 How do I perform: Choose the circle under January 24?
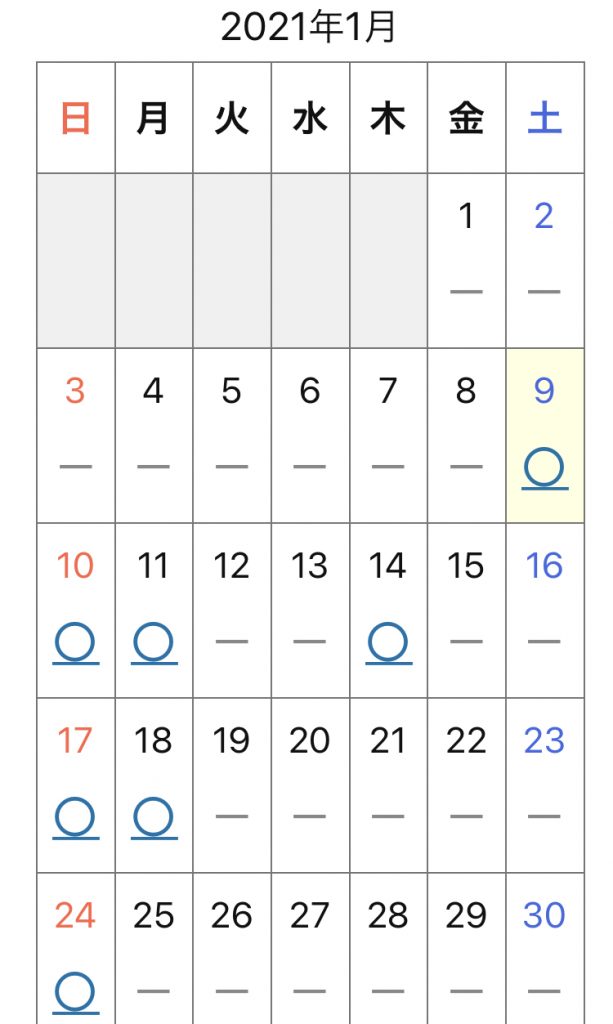(x=76, y=993)
